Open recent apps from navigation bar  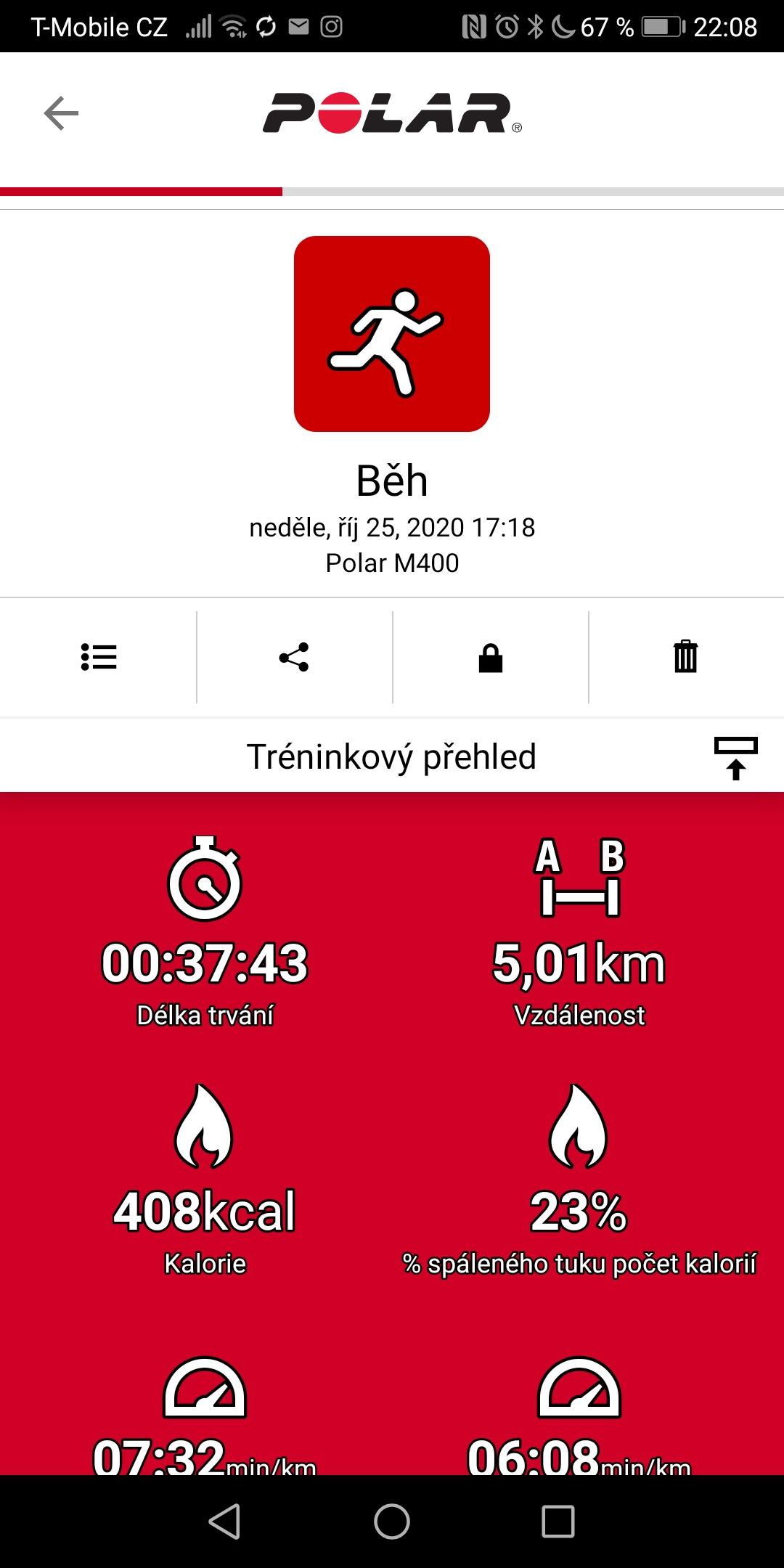point(558,1521)
